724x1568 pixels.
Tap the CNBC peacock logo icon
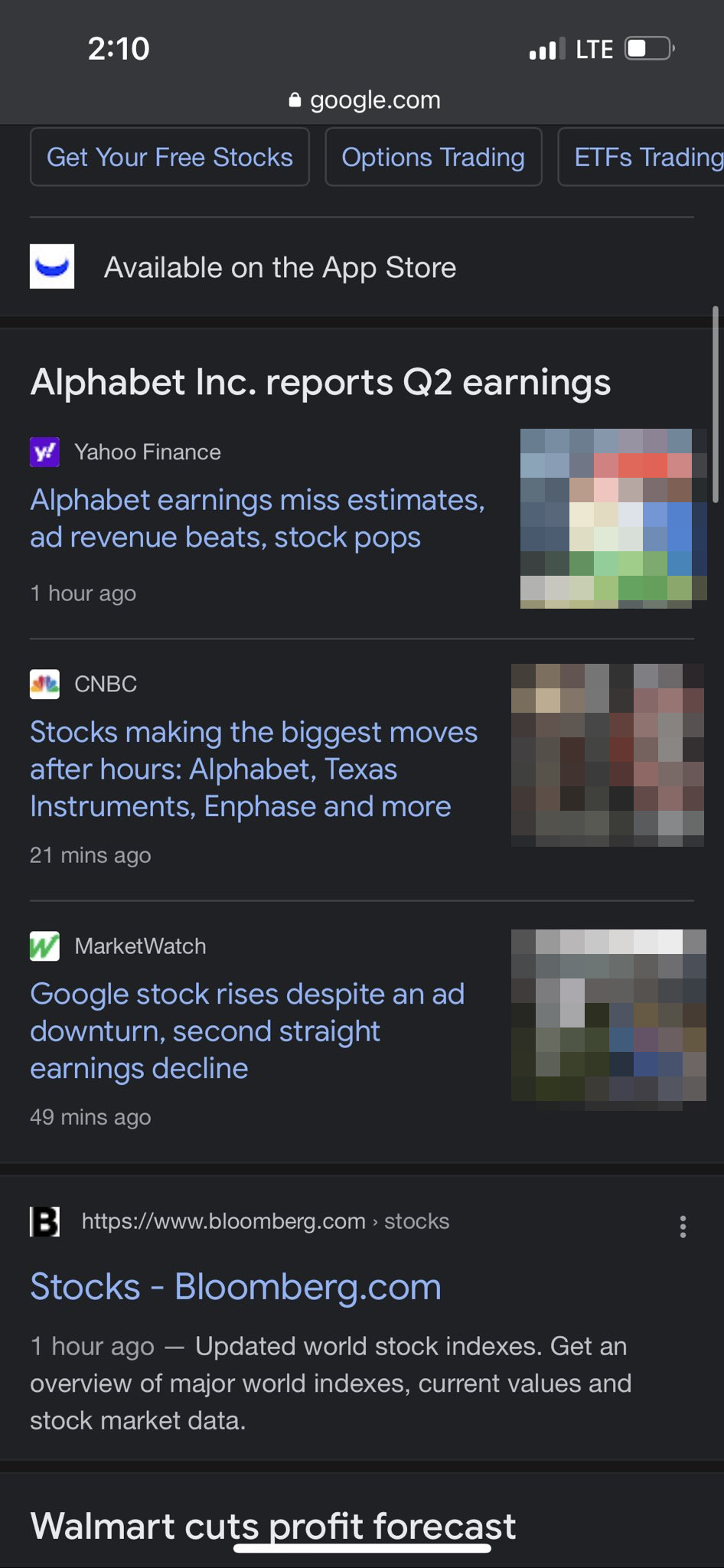point(44,684)
